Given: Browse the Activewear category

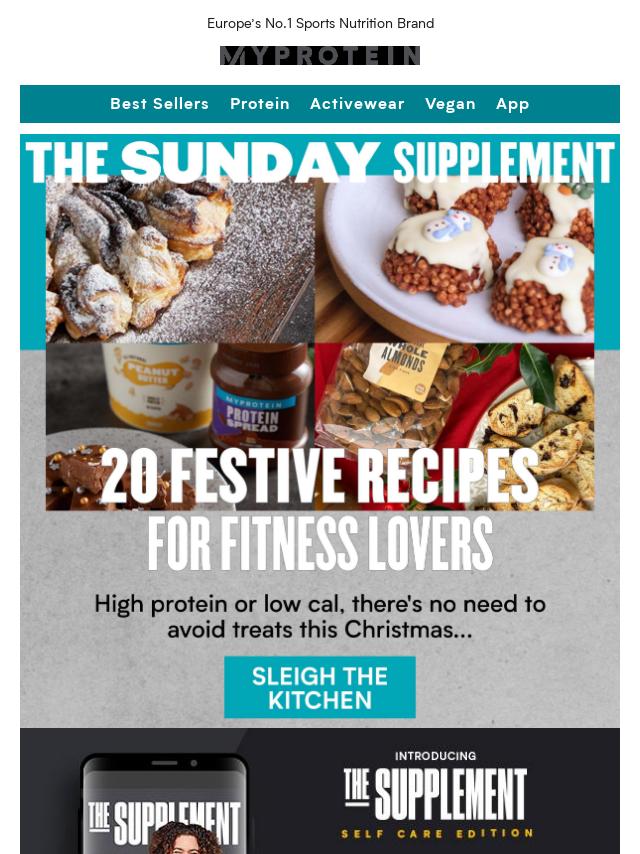Looking at the screenshot, I should (357, 104).
